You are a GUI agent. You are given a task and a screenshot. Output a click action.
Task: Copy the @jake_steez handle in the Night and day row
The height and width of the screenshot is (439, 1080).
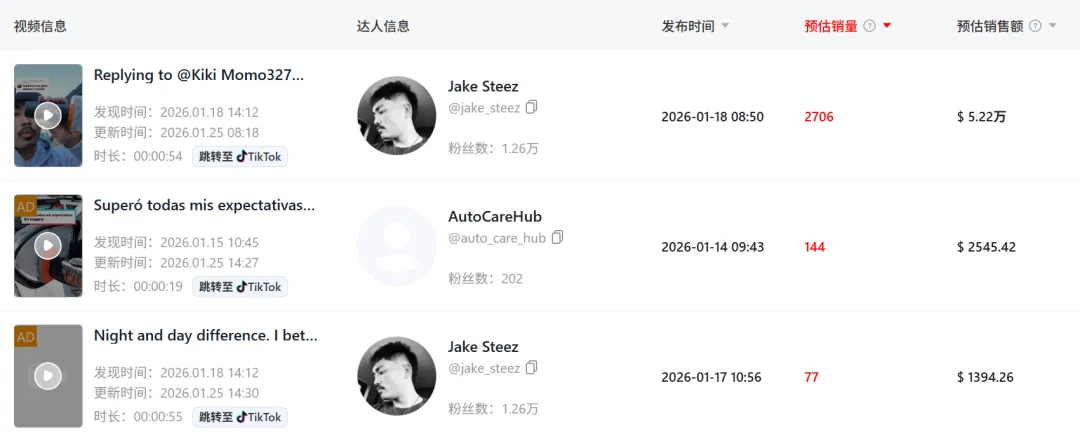pyautogui.click(x=532, y=367)
